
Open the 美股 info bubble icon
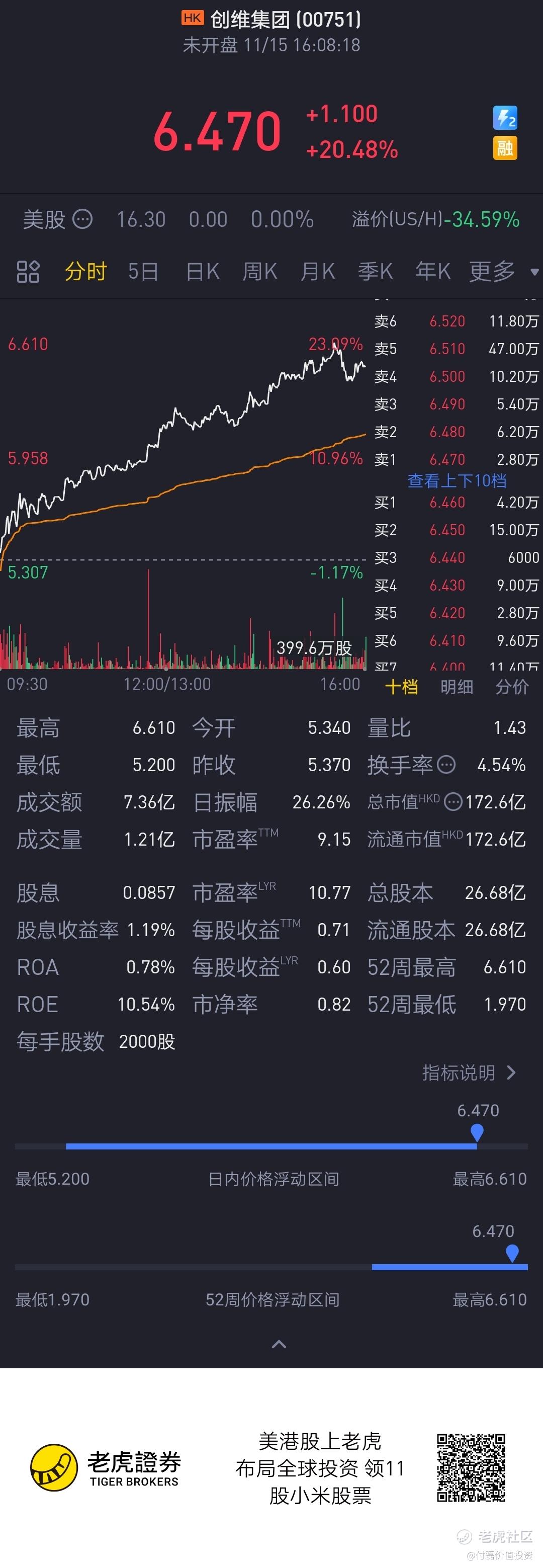point(82,219)
